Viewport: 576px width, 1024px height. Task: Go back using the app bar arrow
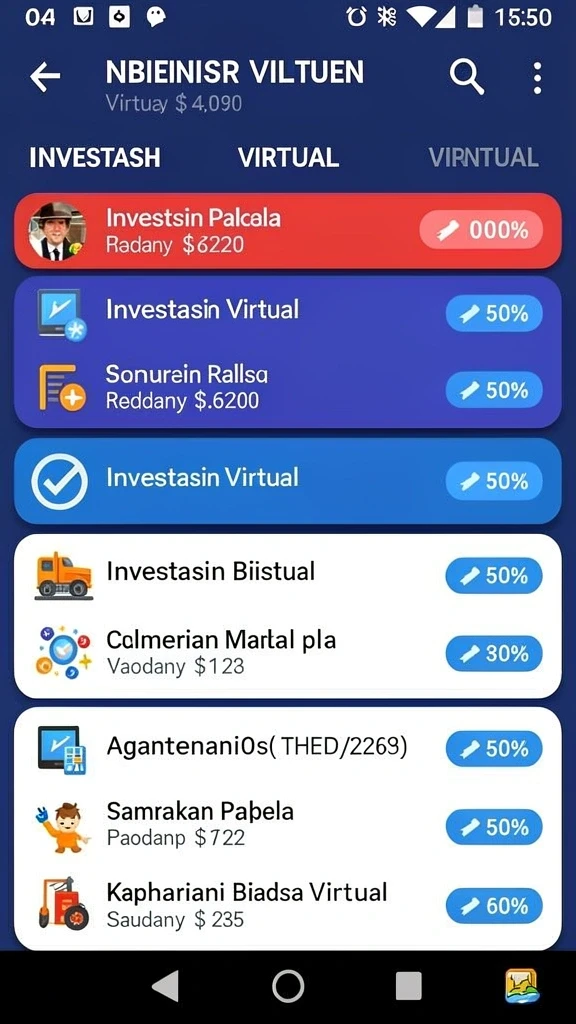[45, 78]
